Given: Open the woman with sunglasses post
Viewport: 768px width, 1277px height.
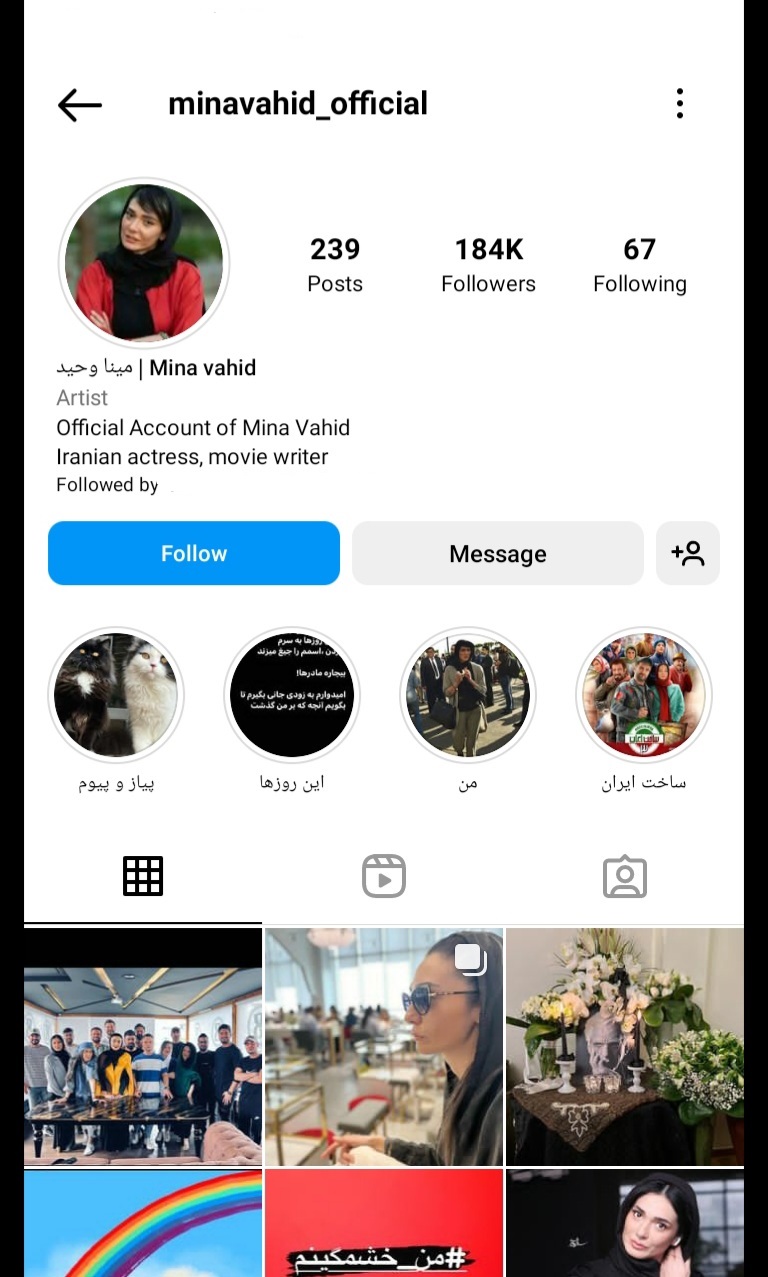Looking at the screenshot, I should [384, 1046].
